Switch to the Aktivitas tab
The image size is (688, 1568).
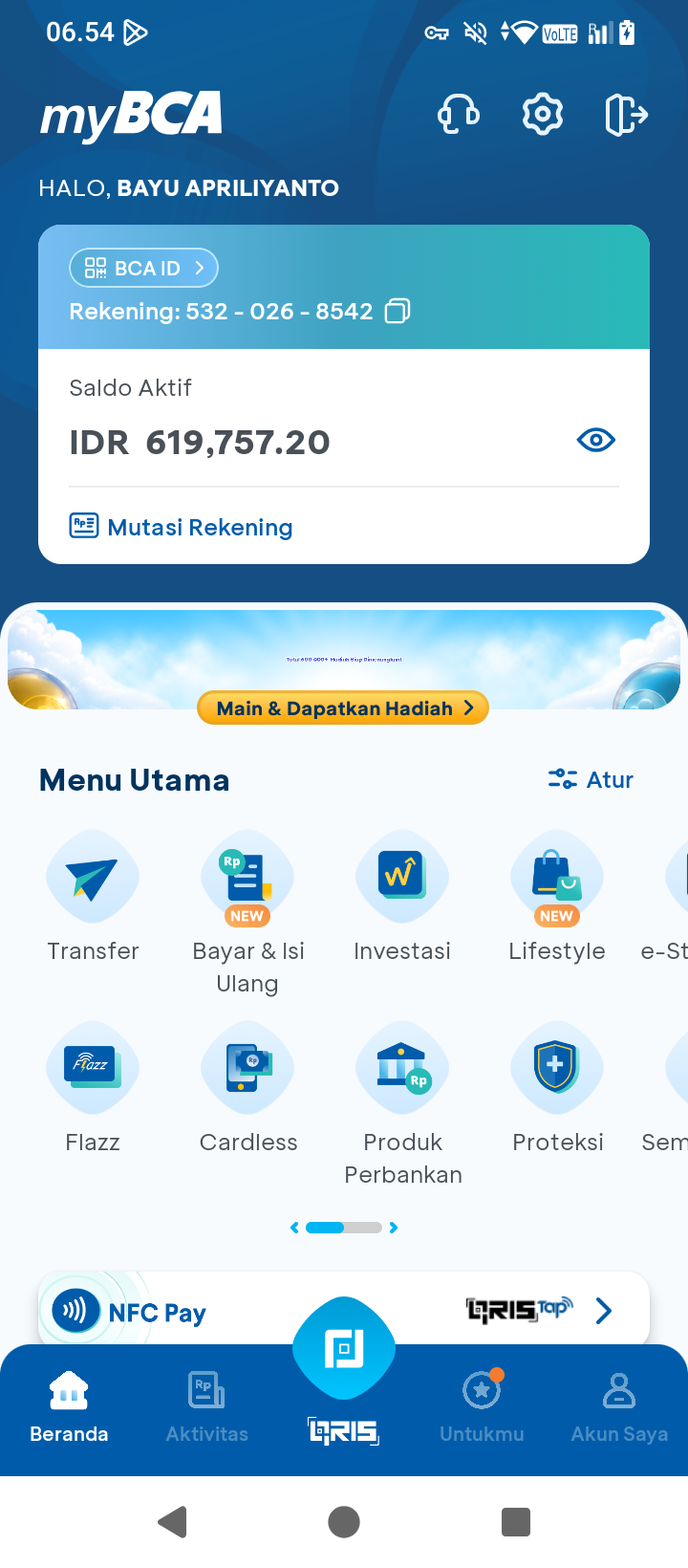[x=206, y=1407]
